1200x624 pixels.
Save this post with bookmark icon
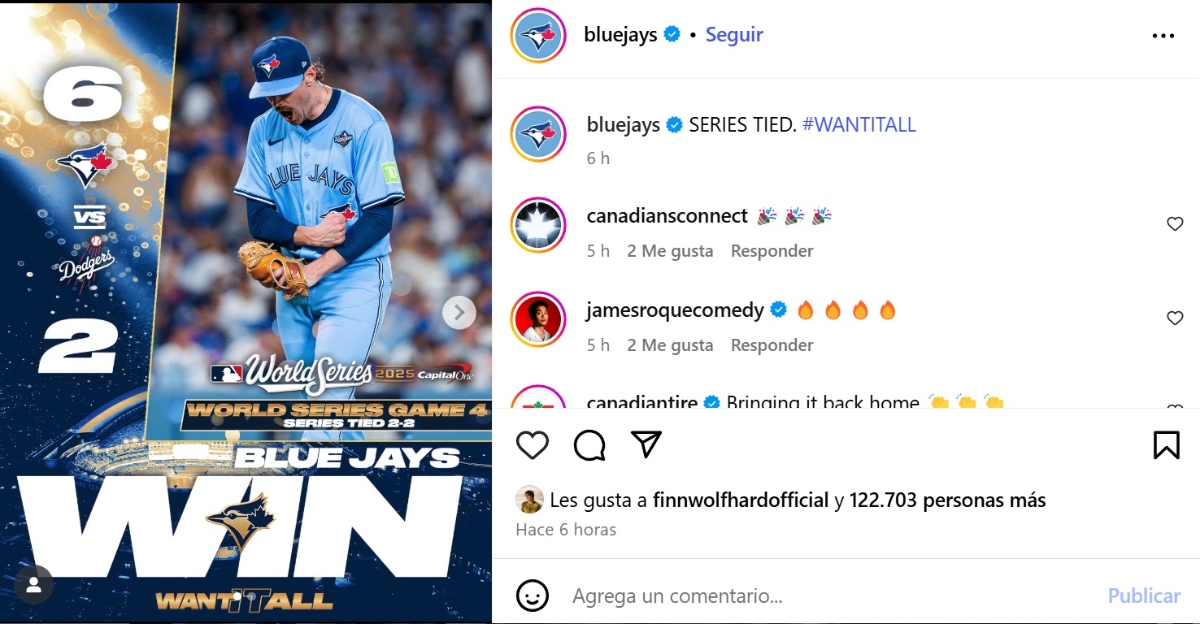1166,445
